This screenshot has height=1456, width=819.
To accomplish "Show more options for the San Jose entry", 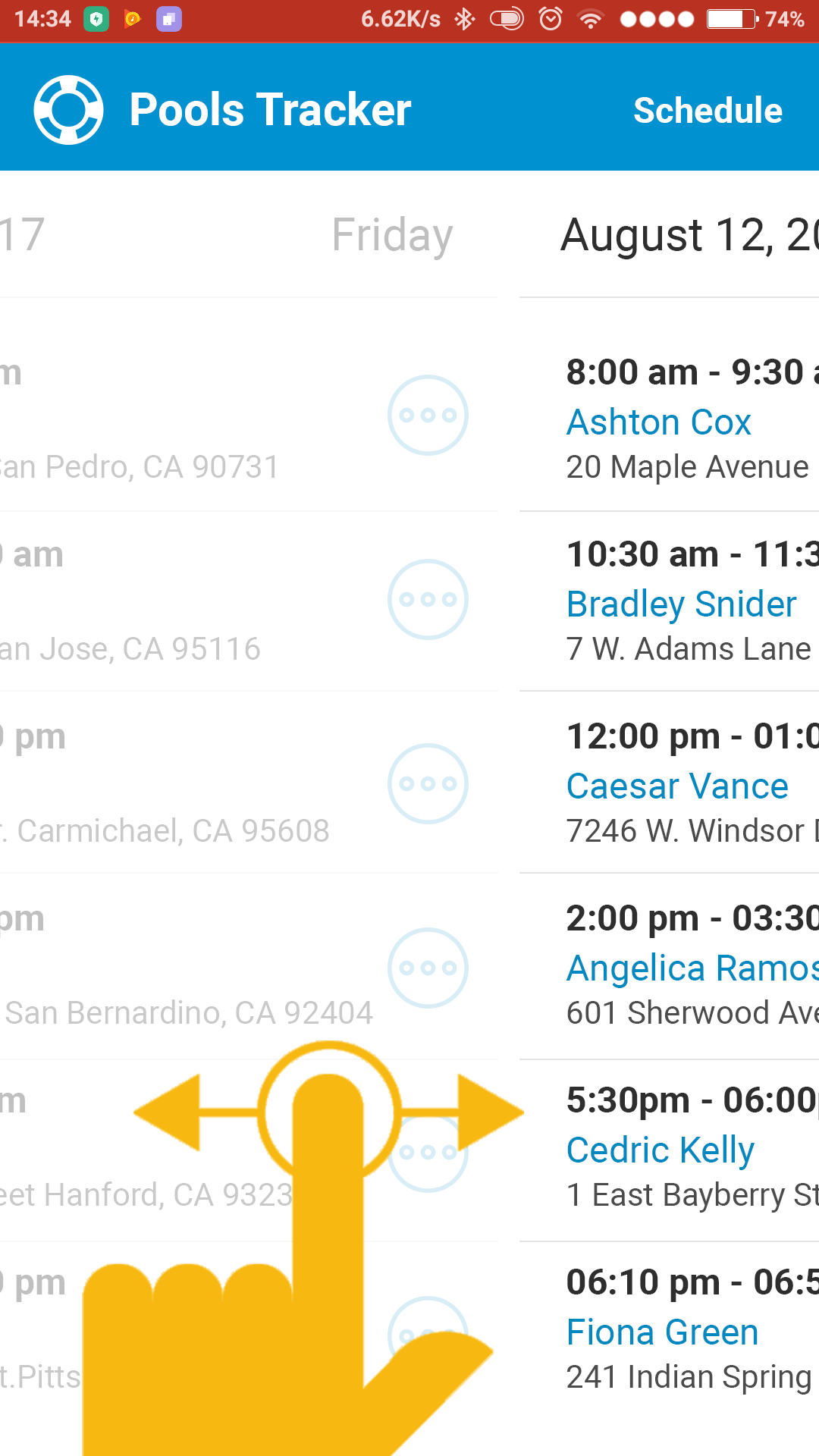I will point(428,599).
